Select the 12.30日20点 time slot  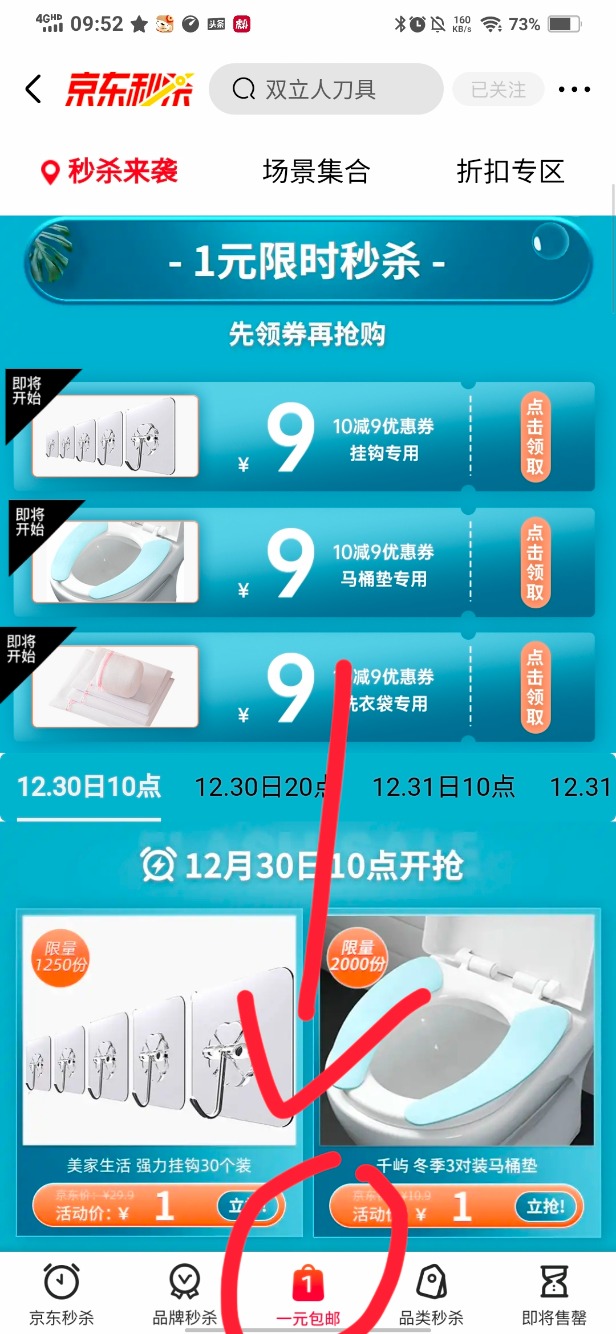(262, 787)
